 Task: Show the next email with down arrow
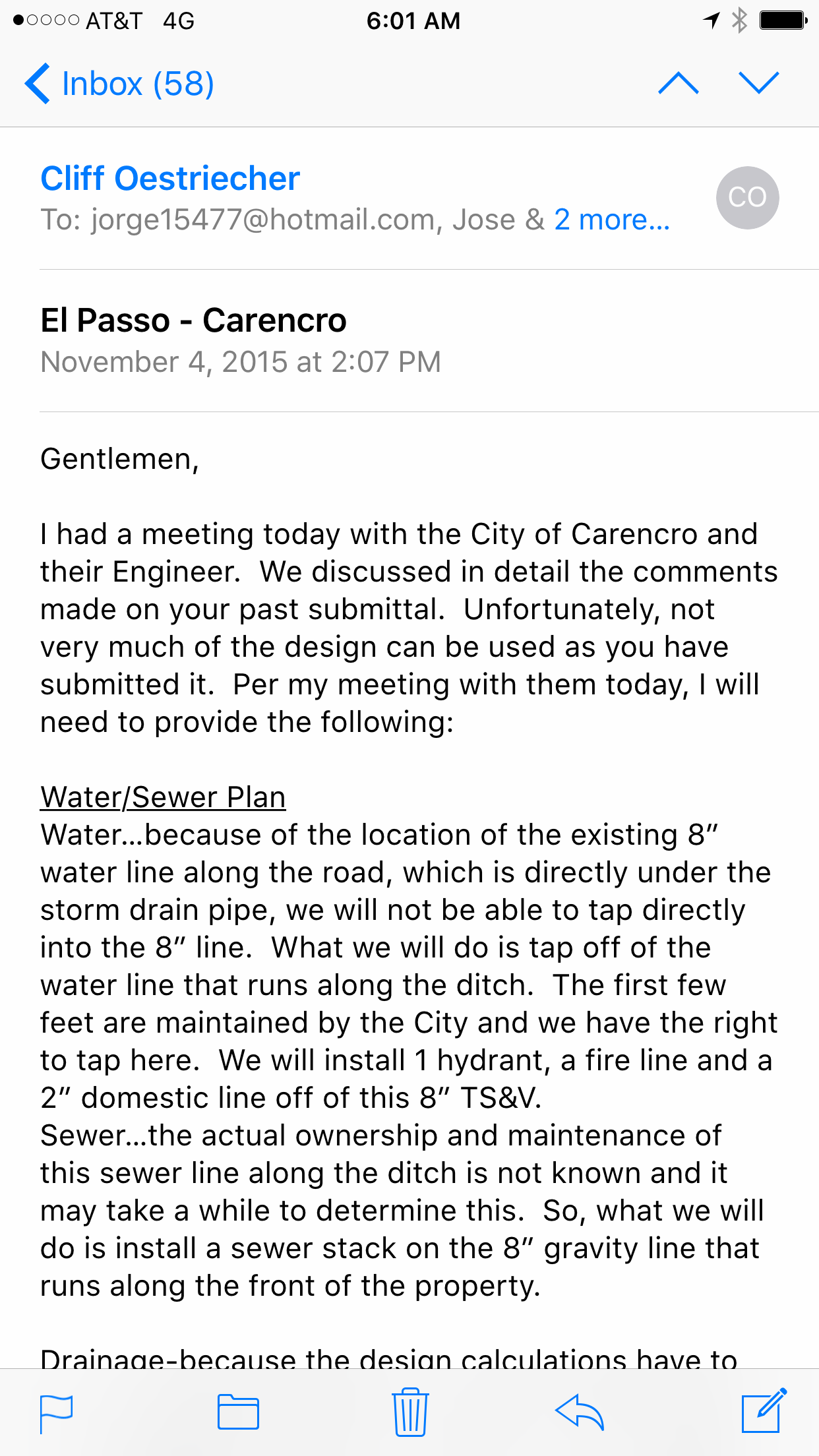coord(759,84)
